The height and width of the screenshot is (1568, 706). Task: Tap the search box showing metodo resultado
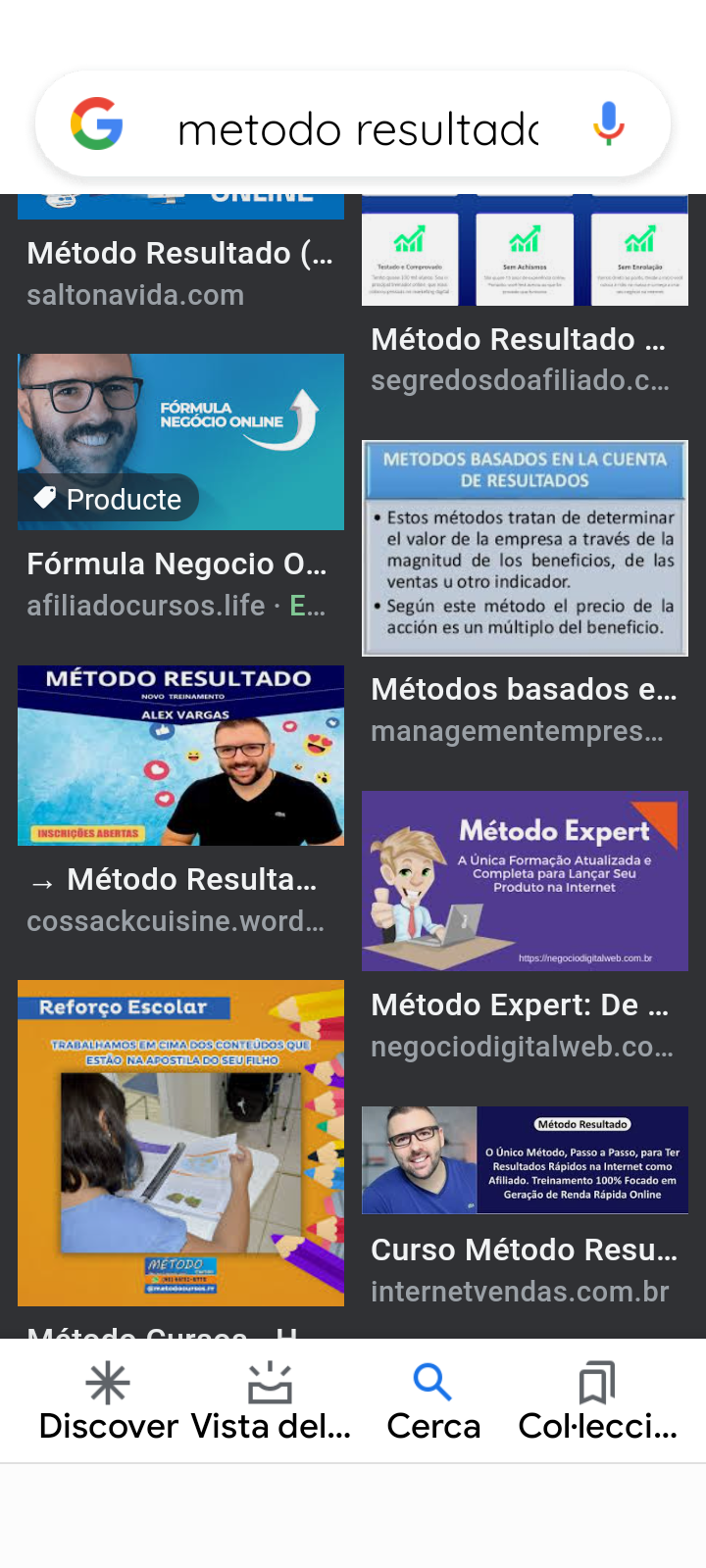tap(358, 128)
